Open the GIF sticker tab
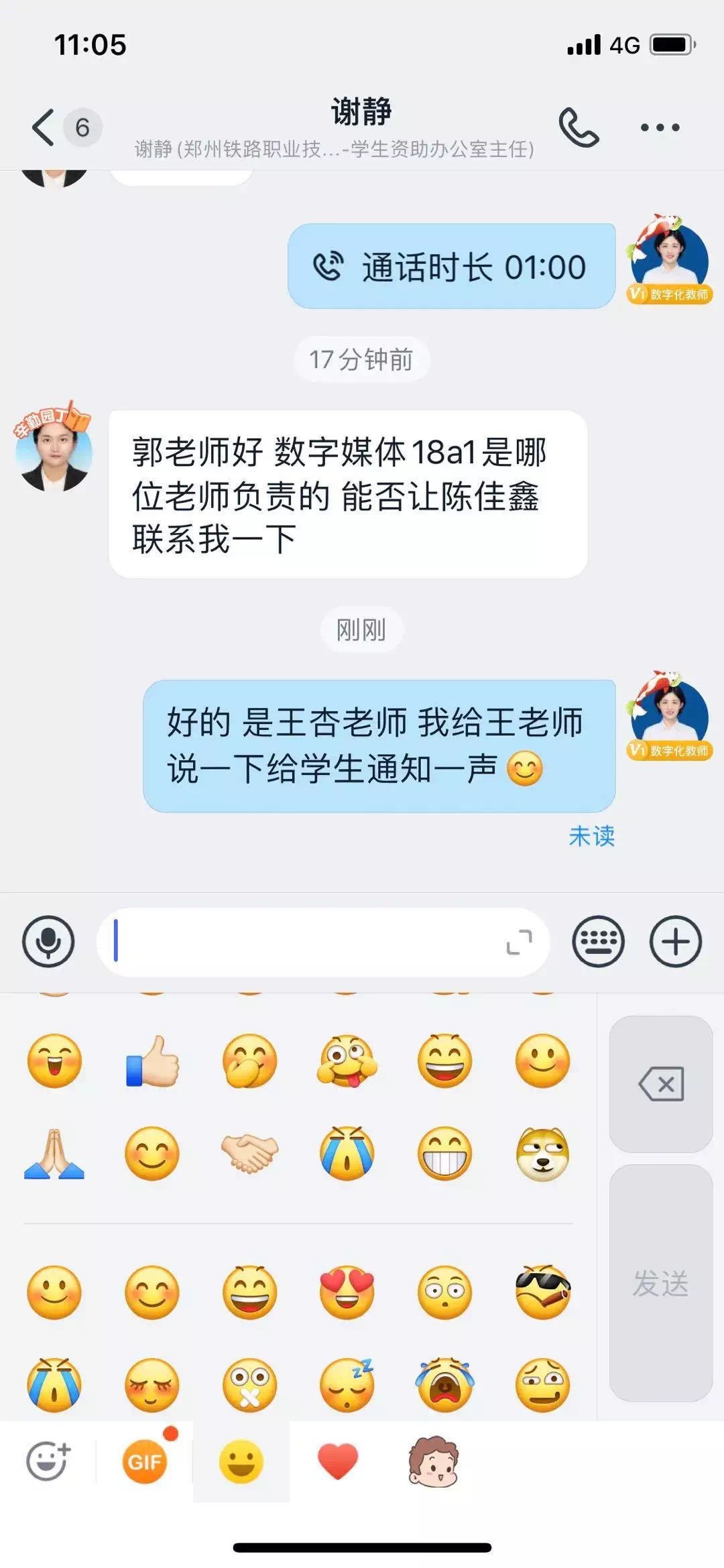The height and width of the screenshot is (1568, 724). pyautogui.click(x=145, y=1461)
